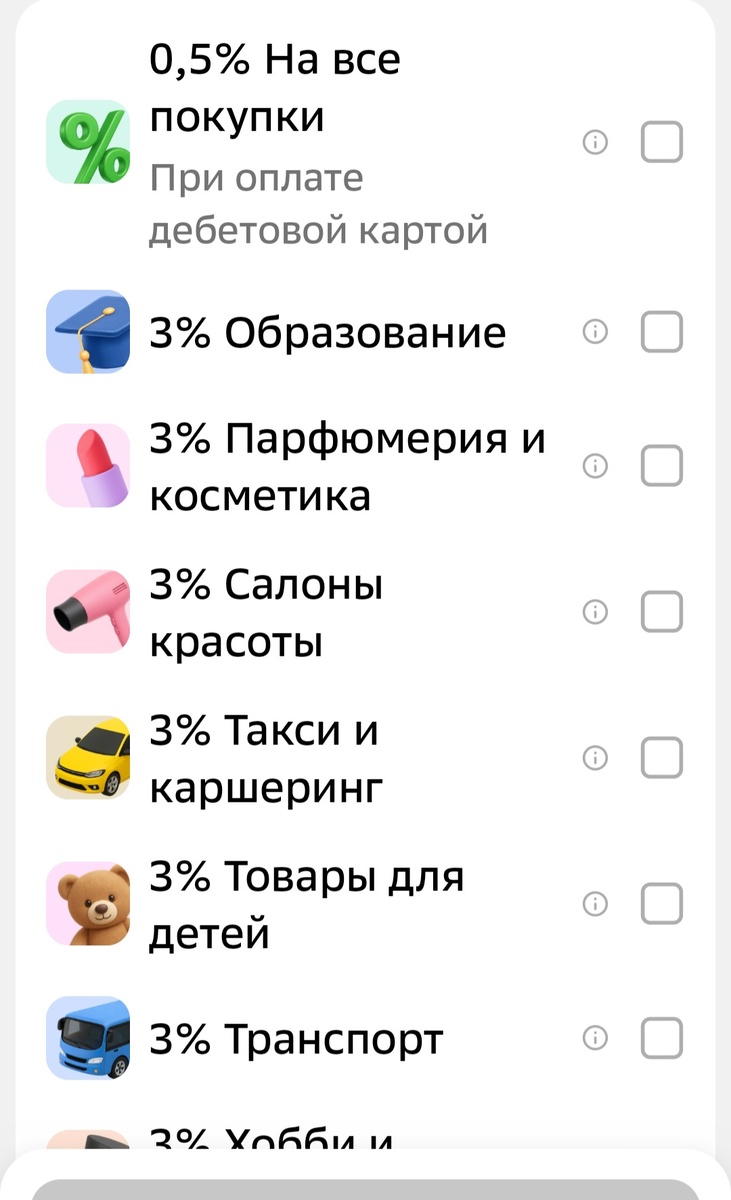Select the lipstick icon for Парфюмерия и косметика
The height and width of the screenshot is (1200, 731).
click(88, 464)
